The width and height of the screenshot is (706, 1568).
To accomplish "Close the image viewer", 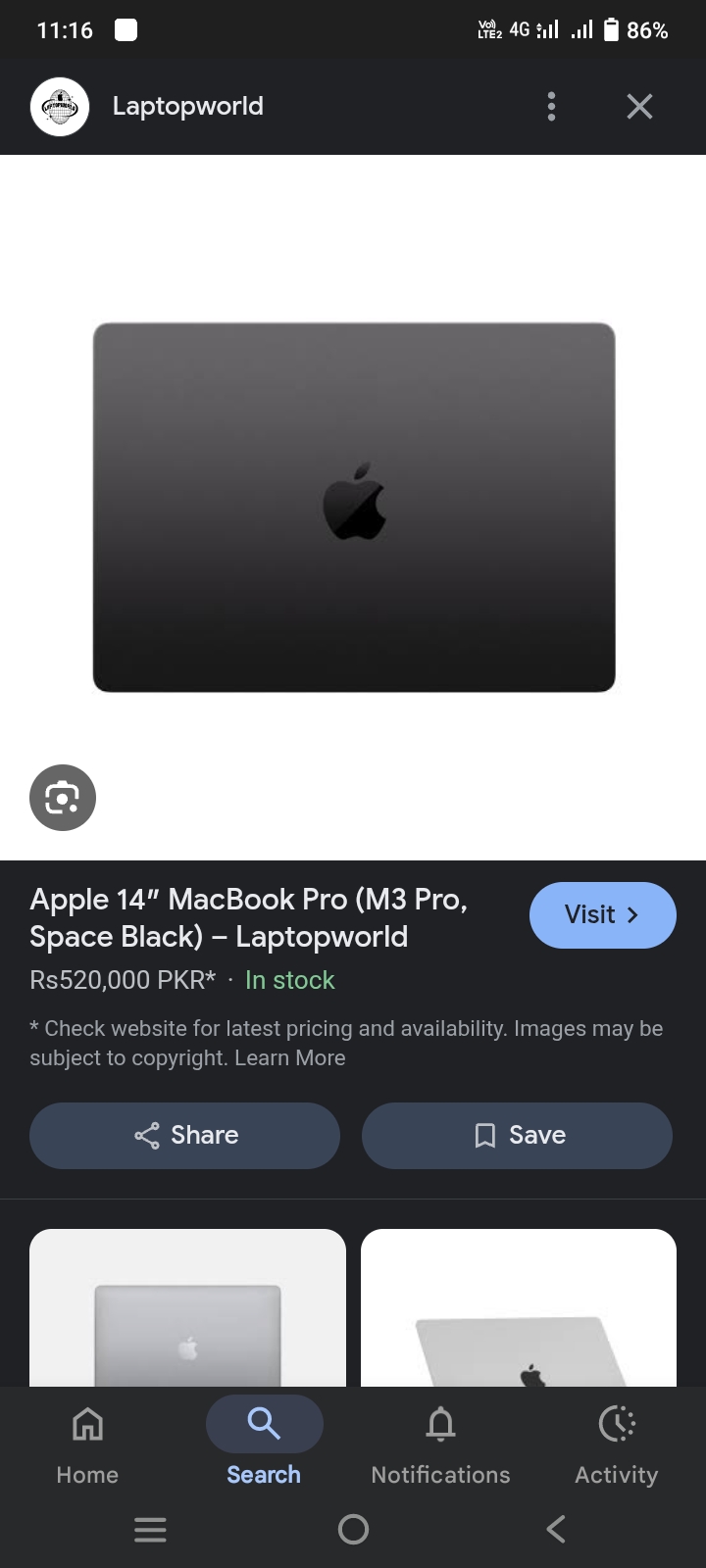I will tap(639, 106).
